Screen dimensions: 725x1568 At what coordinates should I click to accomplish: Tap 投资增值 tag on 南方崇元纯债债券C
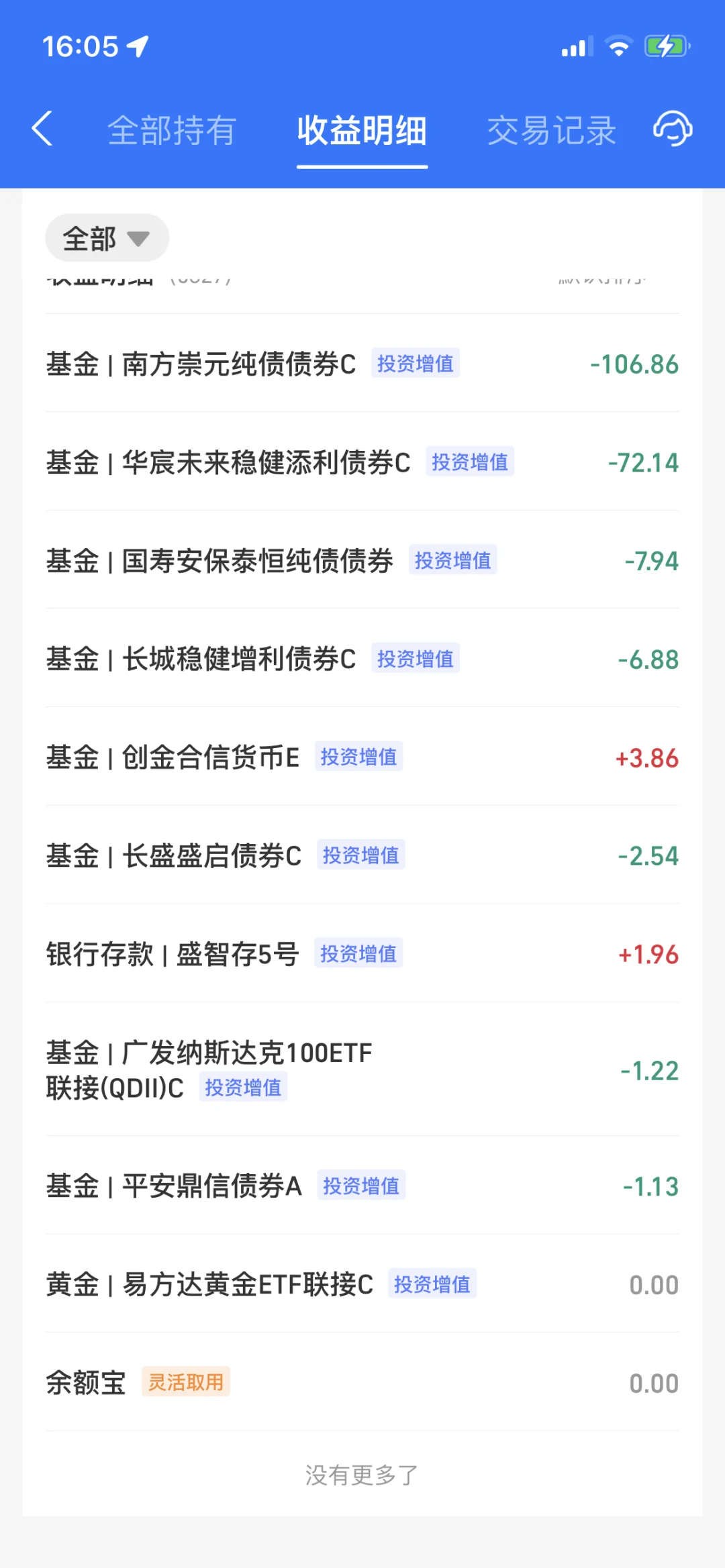pos(415,363)
